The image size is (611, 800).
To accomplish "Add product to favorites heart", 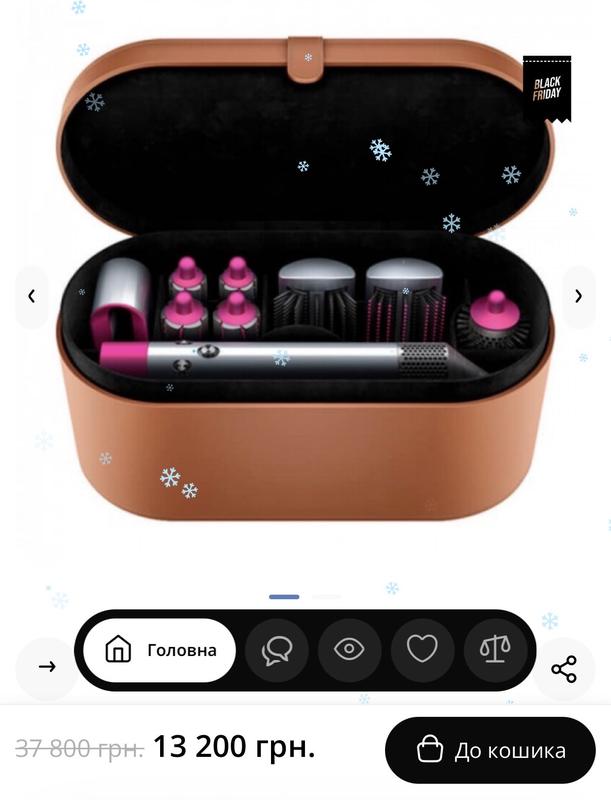I will point(422,650).
